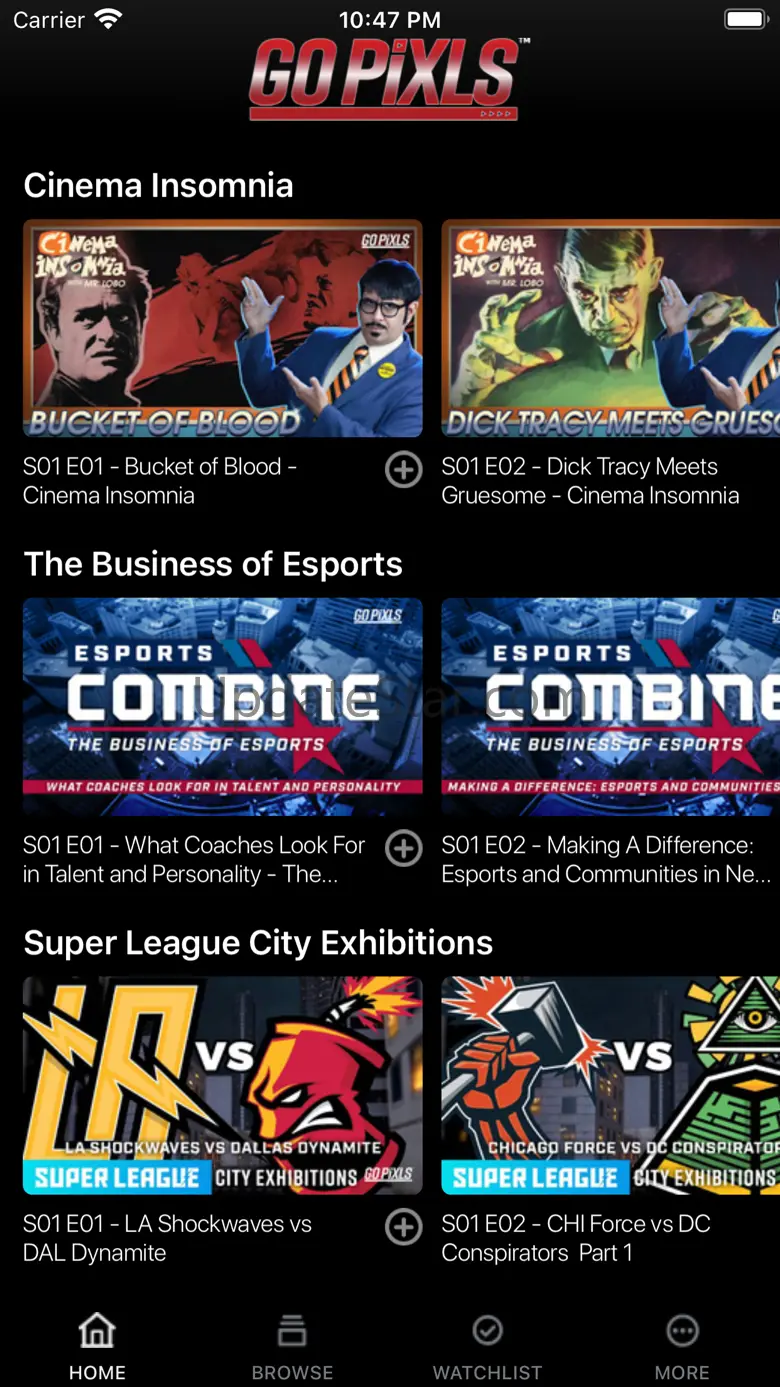Open CHI Force vs DC Conspirators Part 1
780x1387 pixels.
click(611, 1086)
